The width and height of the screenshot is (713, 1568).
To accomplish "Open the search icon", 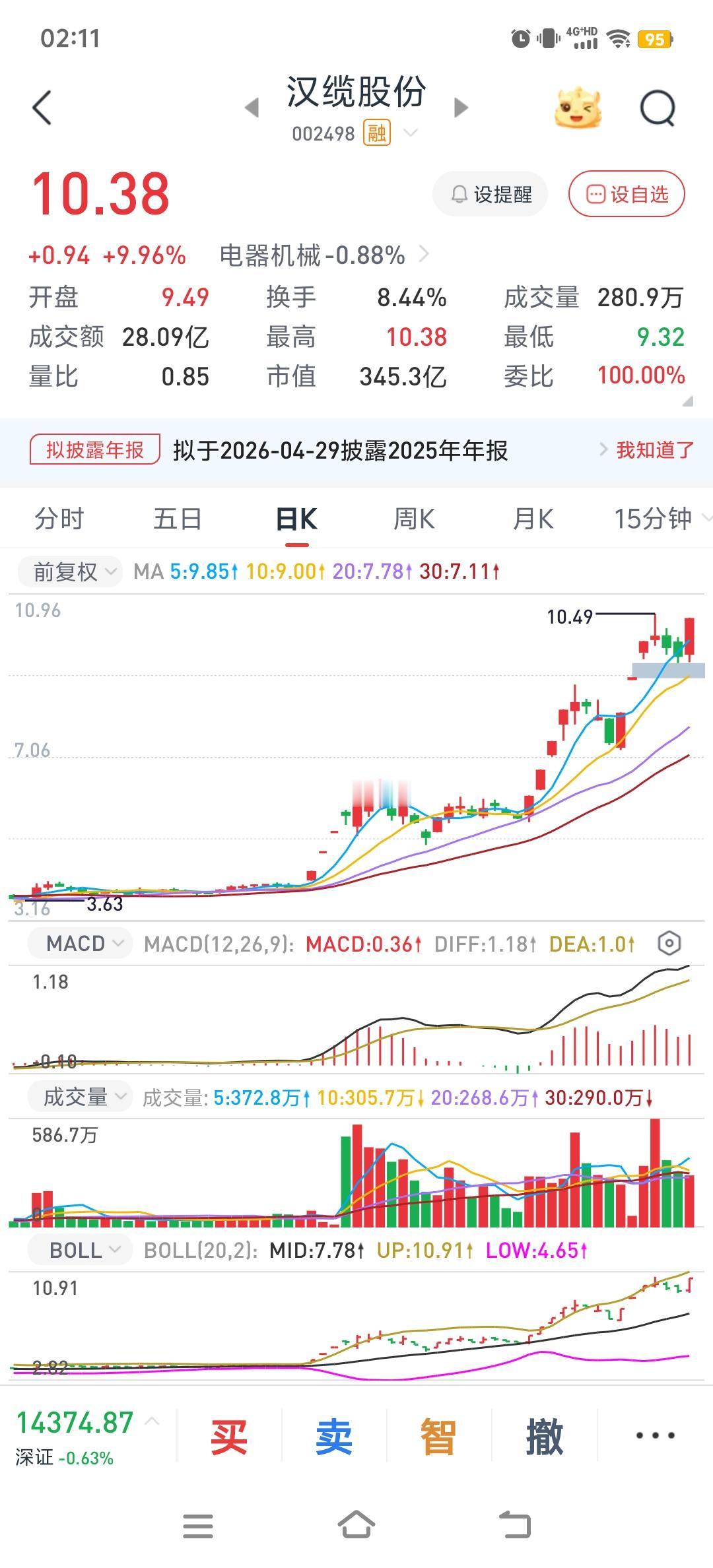I will 658,108.
